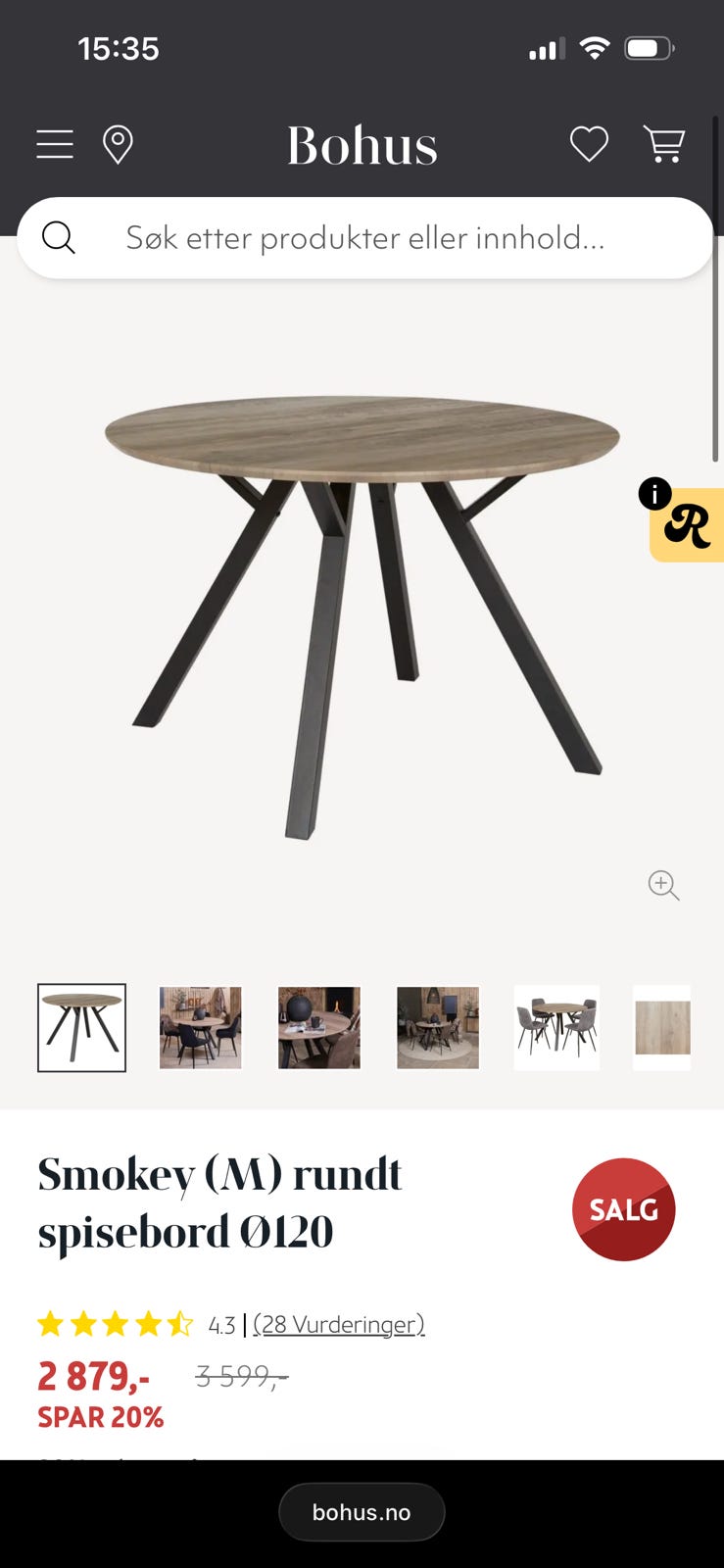Open the wishlist heart
The image size is (724, 1568).
[x=589, y=144]
